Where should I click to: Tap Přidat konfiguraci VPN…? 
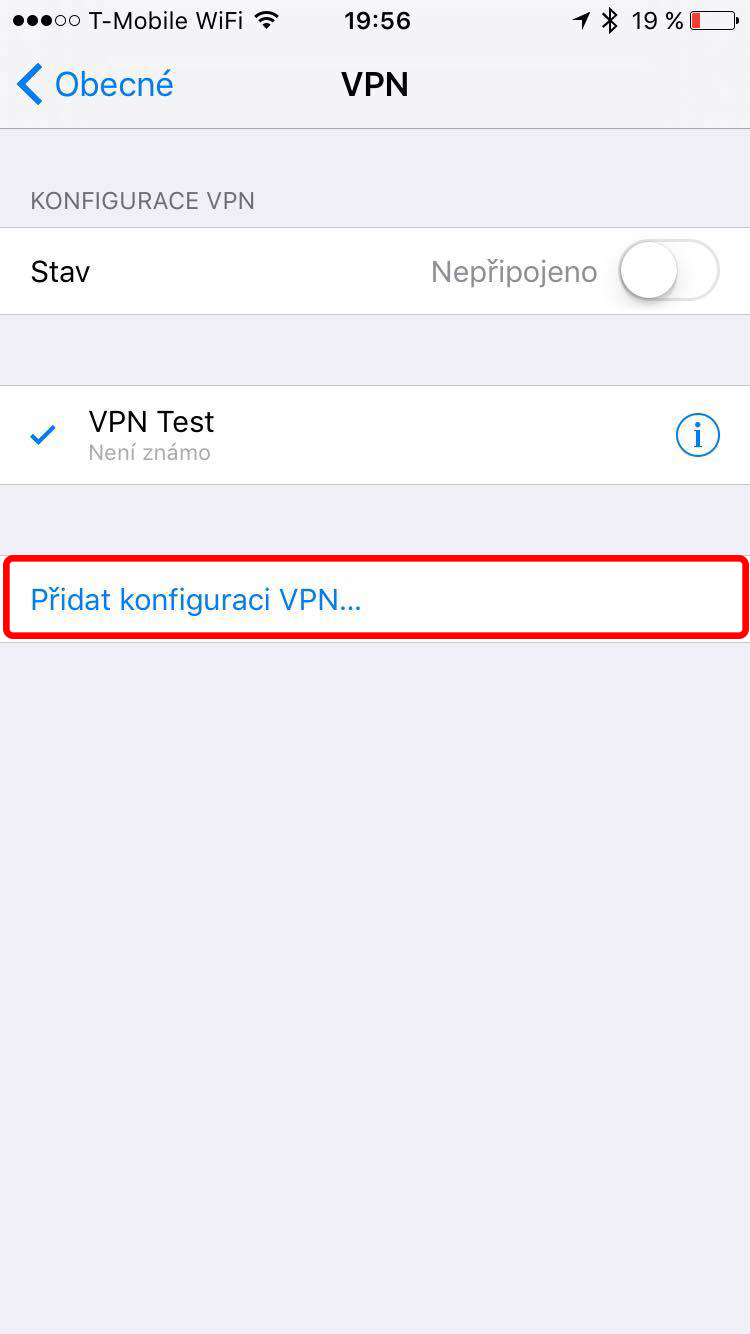[375, 599]
